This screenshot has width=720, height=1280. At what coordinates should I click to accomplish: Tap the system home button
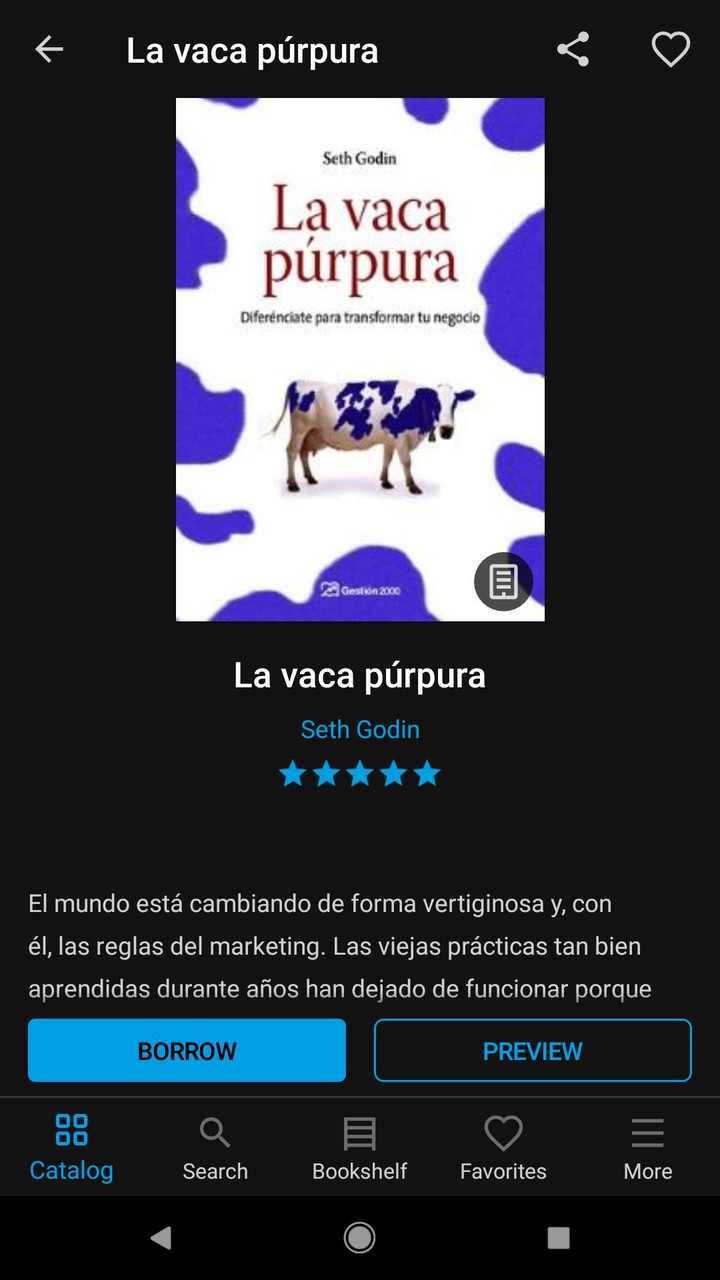pyautogui.click(x=360, y=1238)
